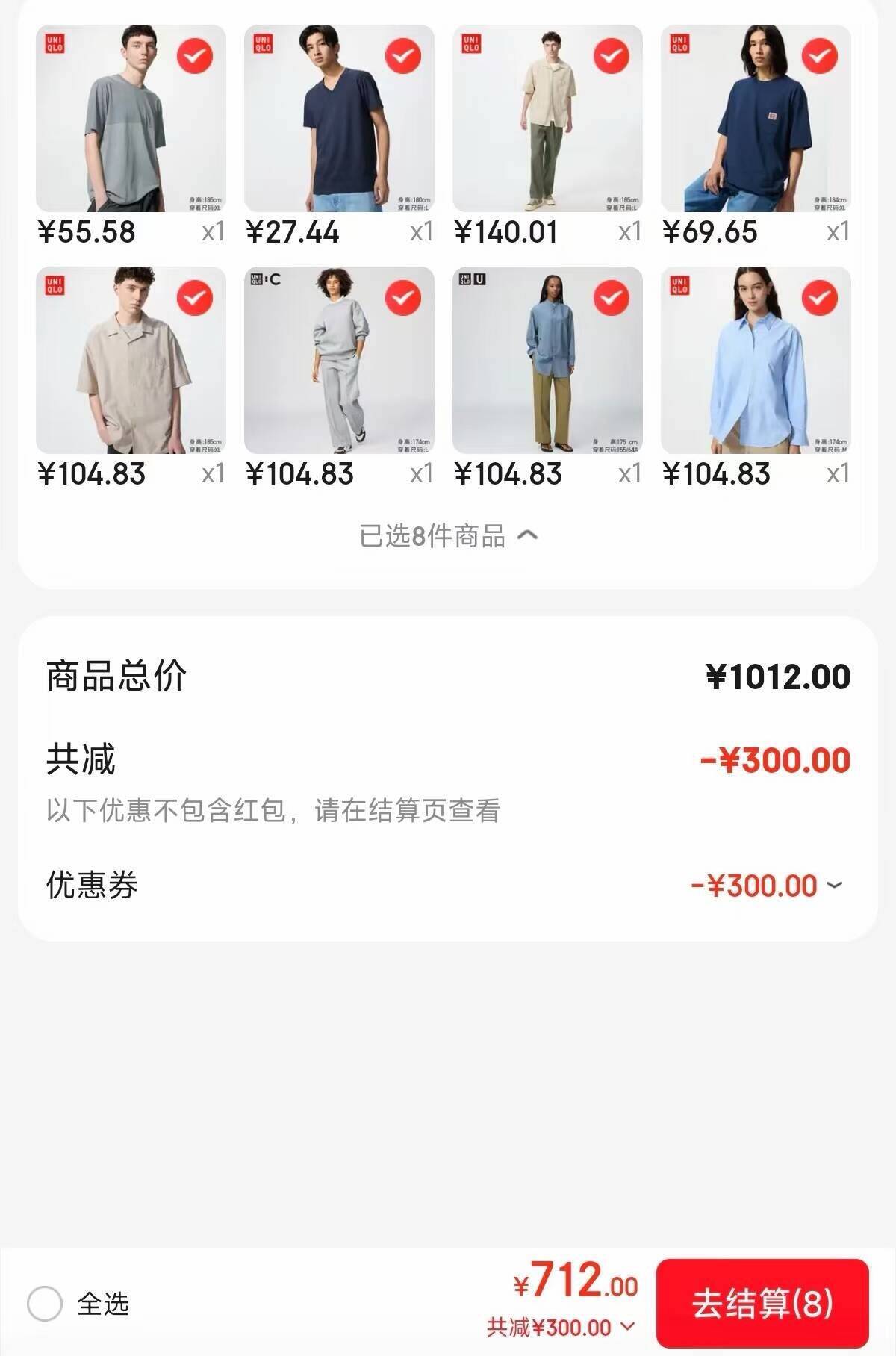Screen dimensions: 896x1356
Task: View the grey sweatshirt outfit item
Action: (339, 361)
